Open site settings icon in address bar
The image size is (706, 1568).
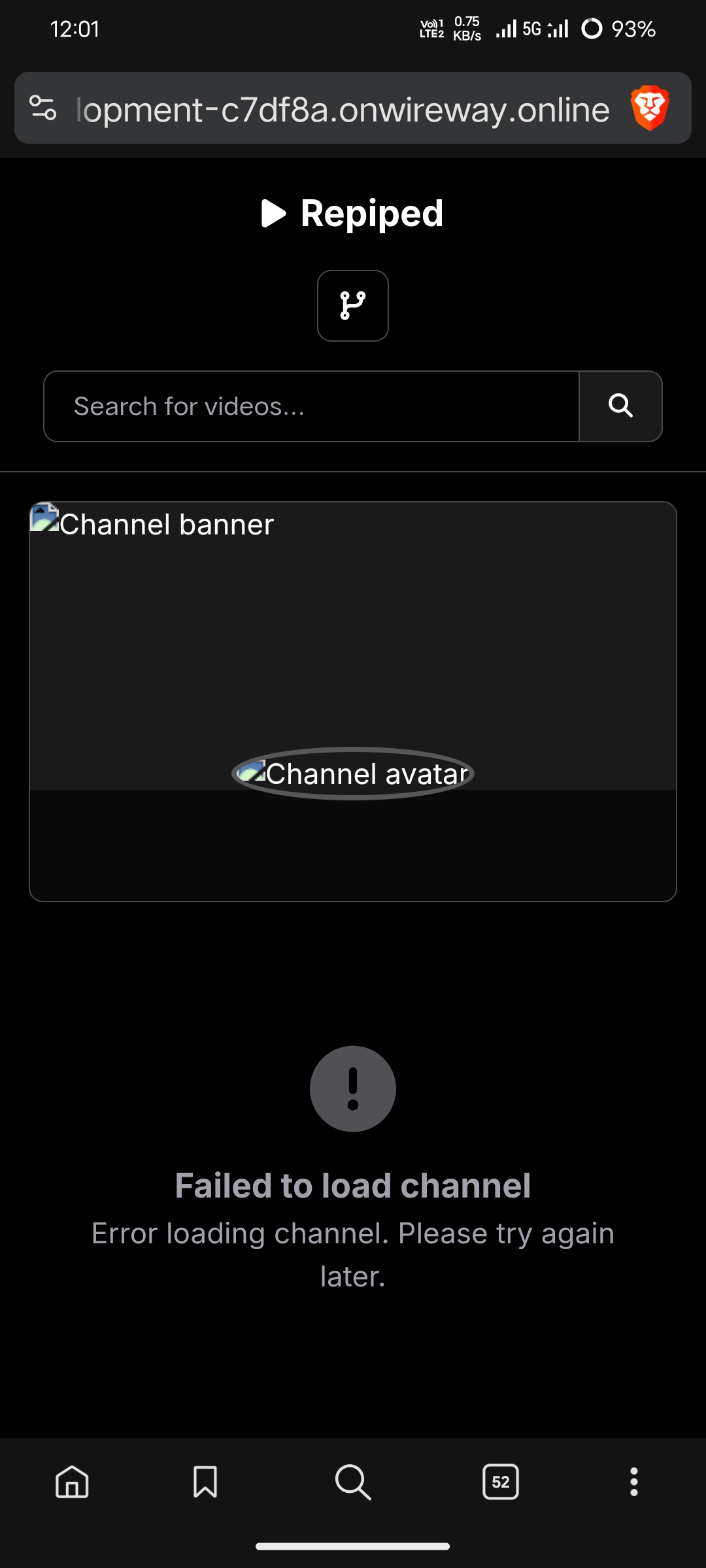[x=43, y=108]
